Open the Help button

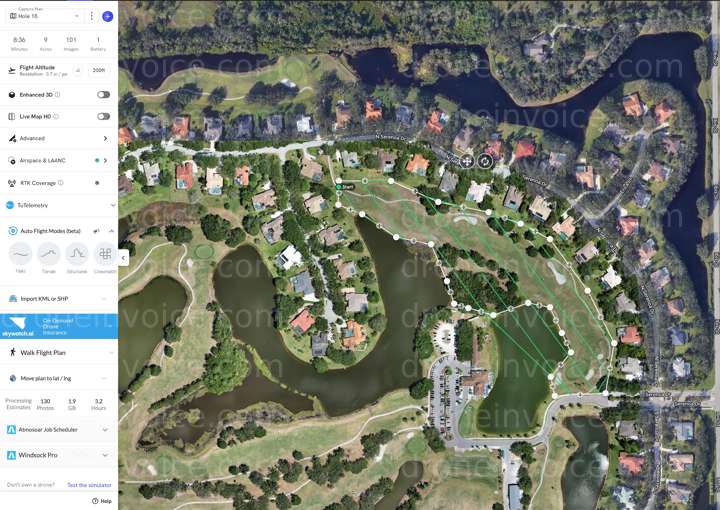[x=102, y=500]
